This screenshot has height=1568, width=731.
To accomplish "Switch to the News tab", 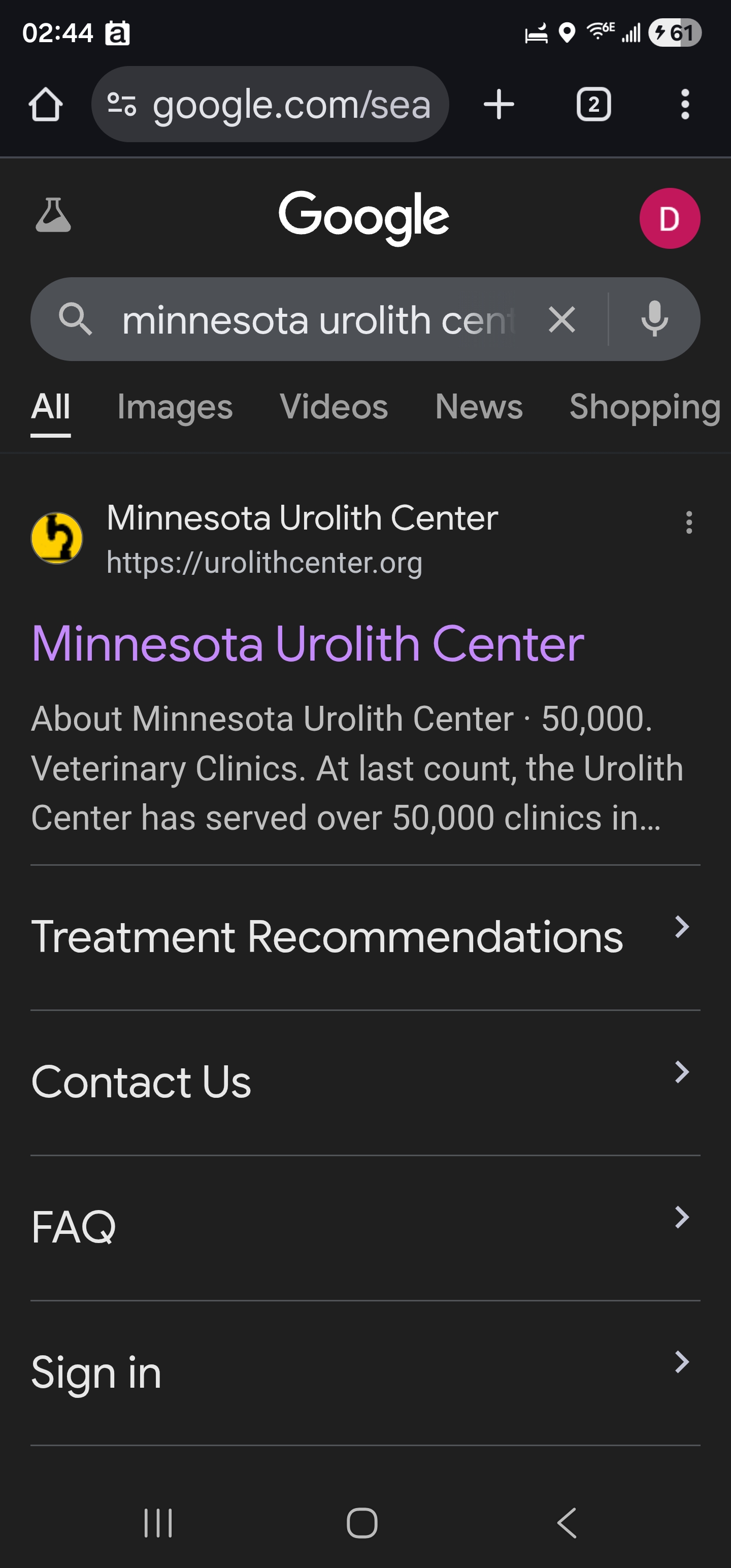I will click(x=478, y=407).
